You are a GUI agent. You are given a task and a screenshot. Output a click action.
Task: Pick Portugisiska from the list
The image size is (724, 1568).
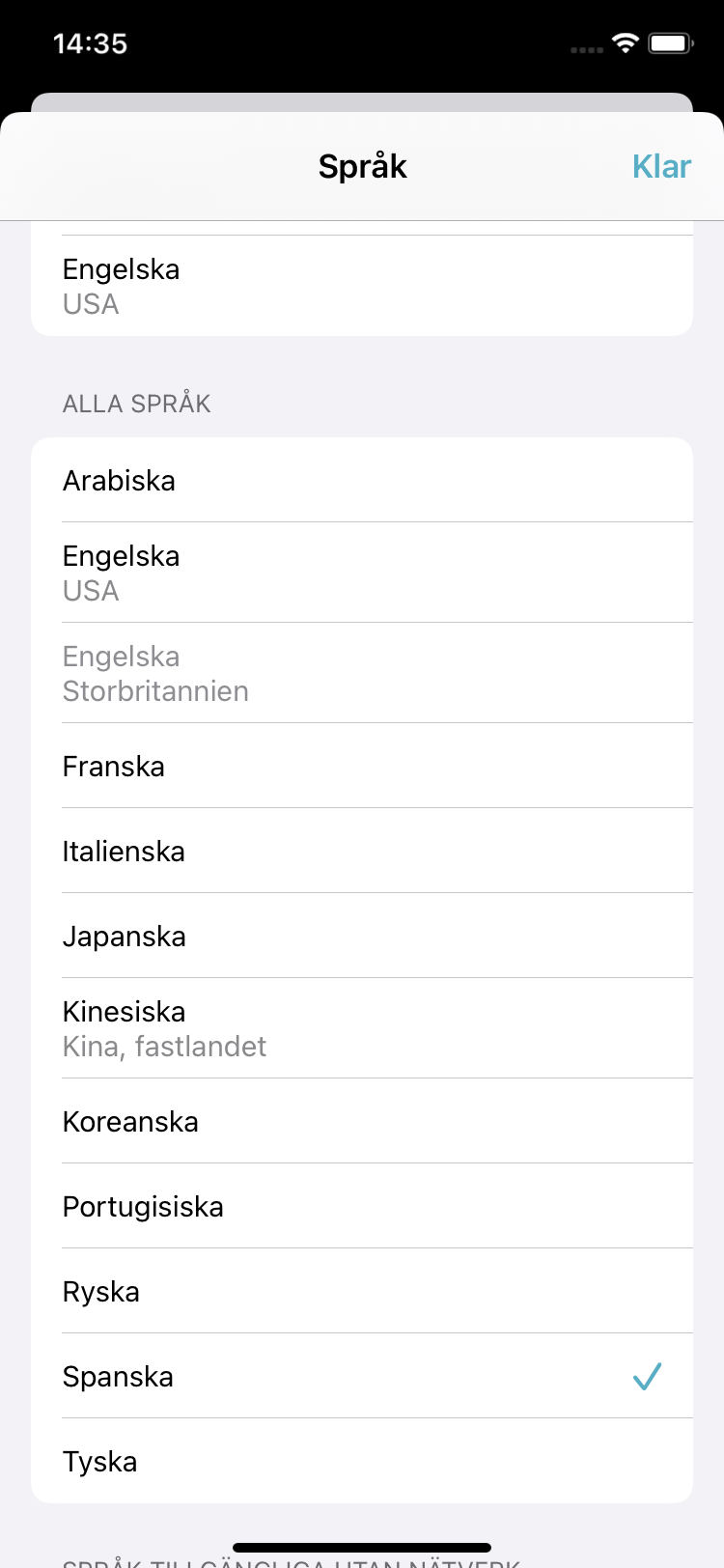pyautogui.click(x=362, y=1206)
